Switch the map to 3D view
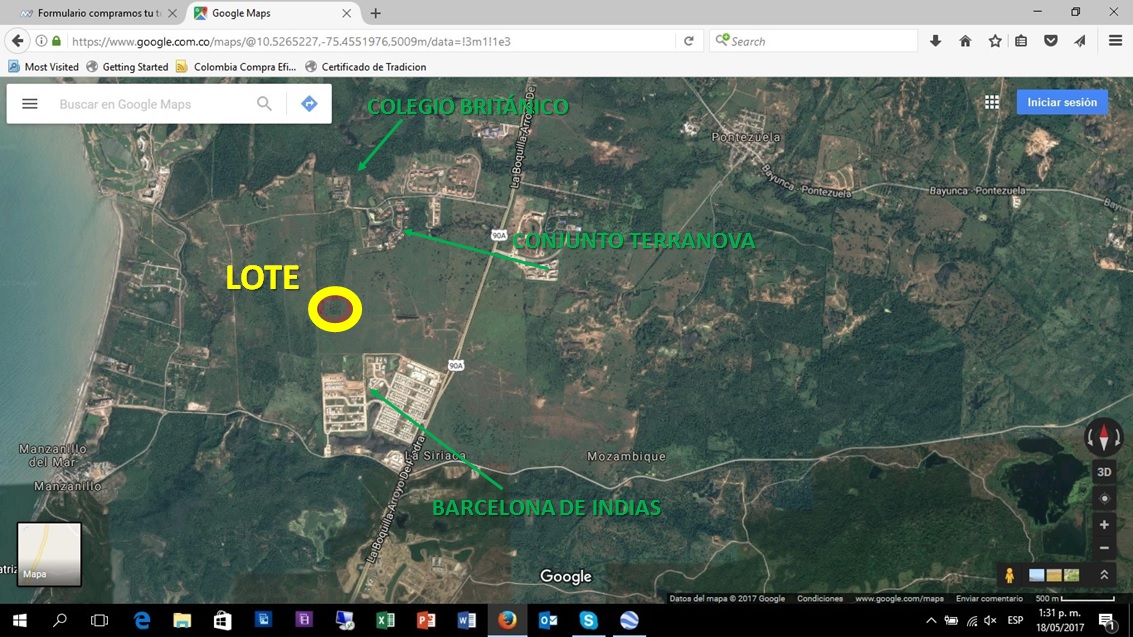 pos(1104,472)
